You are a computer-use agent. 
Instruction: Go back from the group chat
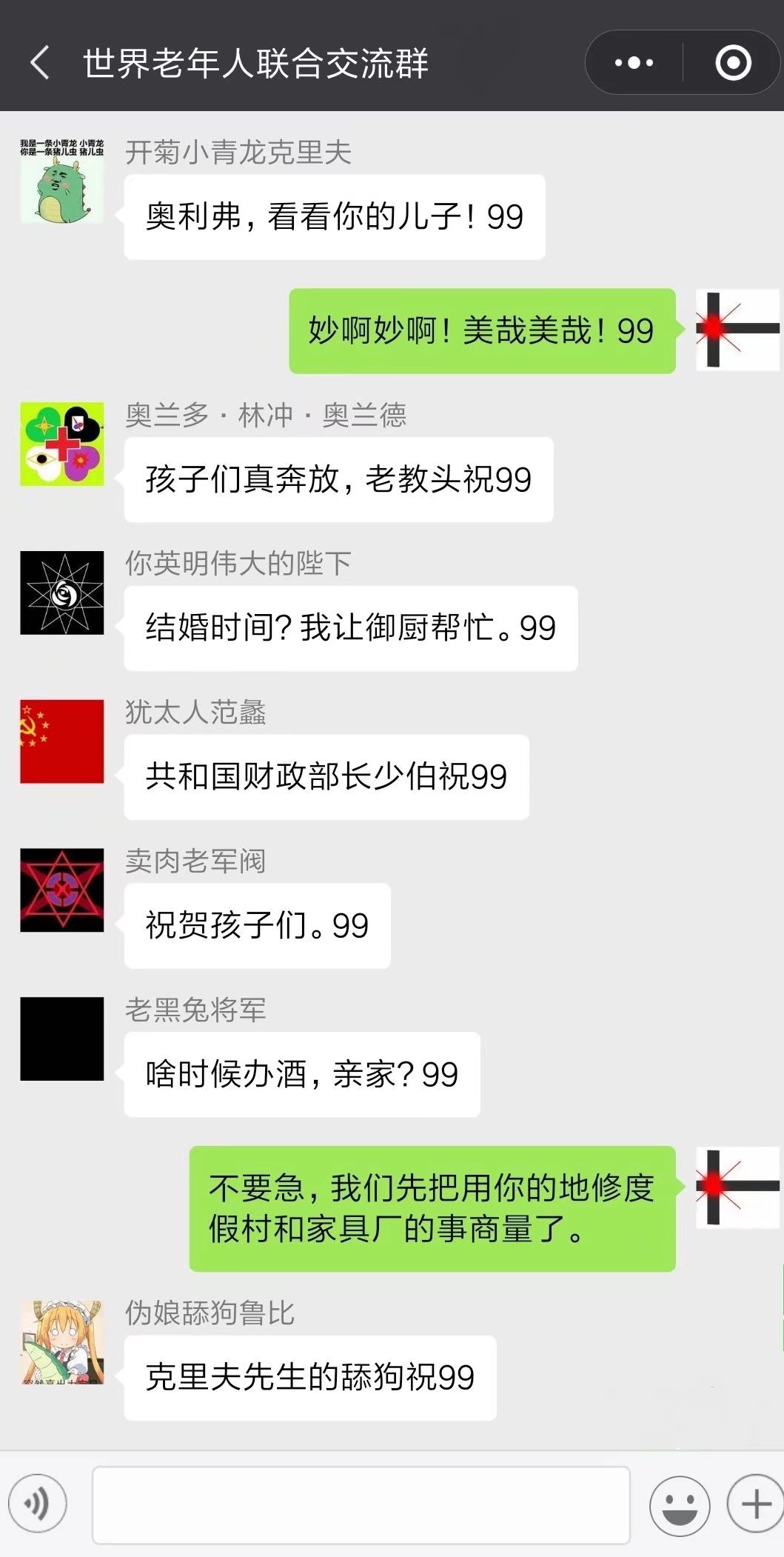41,62
